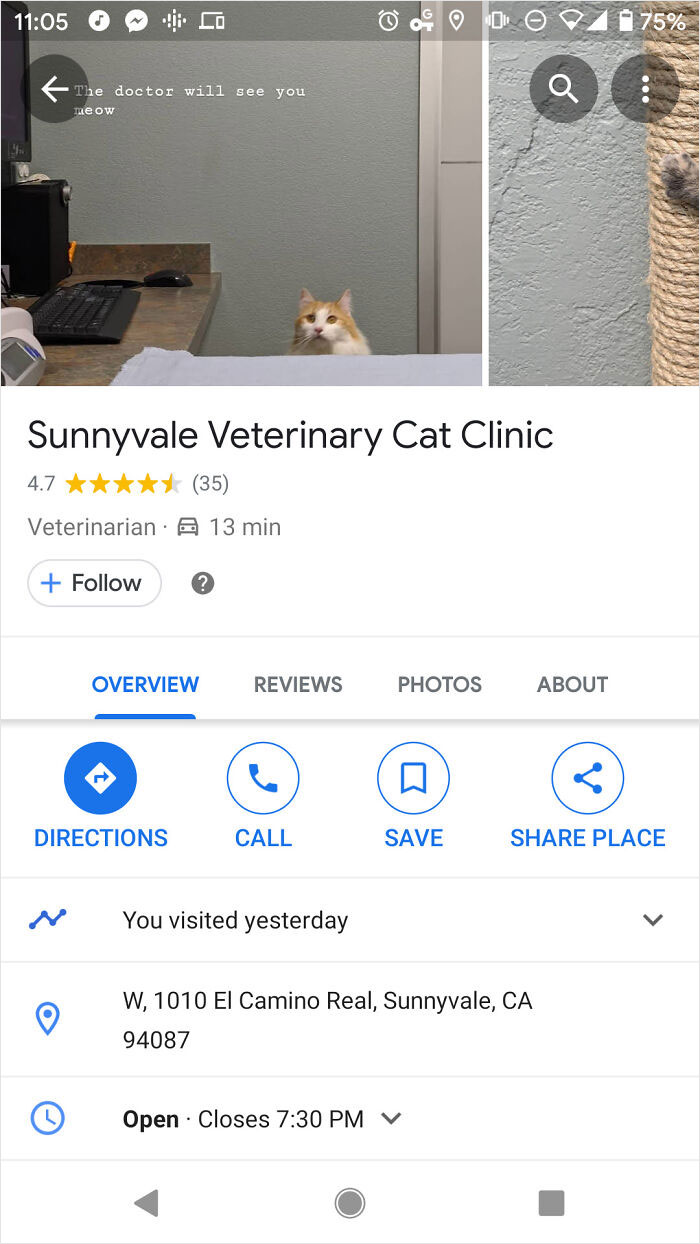Image resolution: width=700 pixels, height=1244 pixels.
Task: Open the three-dot overflow menu
Action: 645,90
